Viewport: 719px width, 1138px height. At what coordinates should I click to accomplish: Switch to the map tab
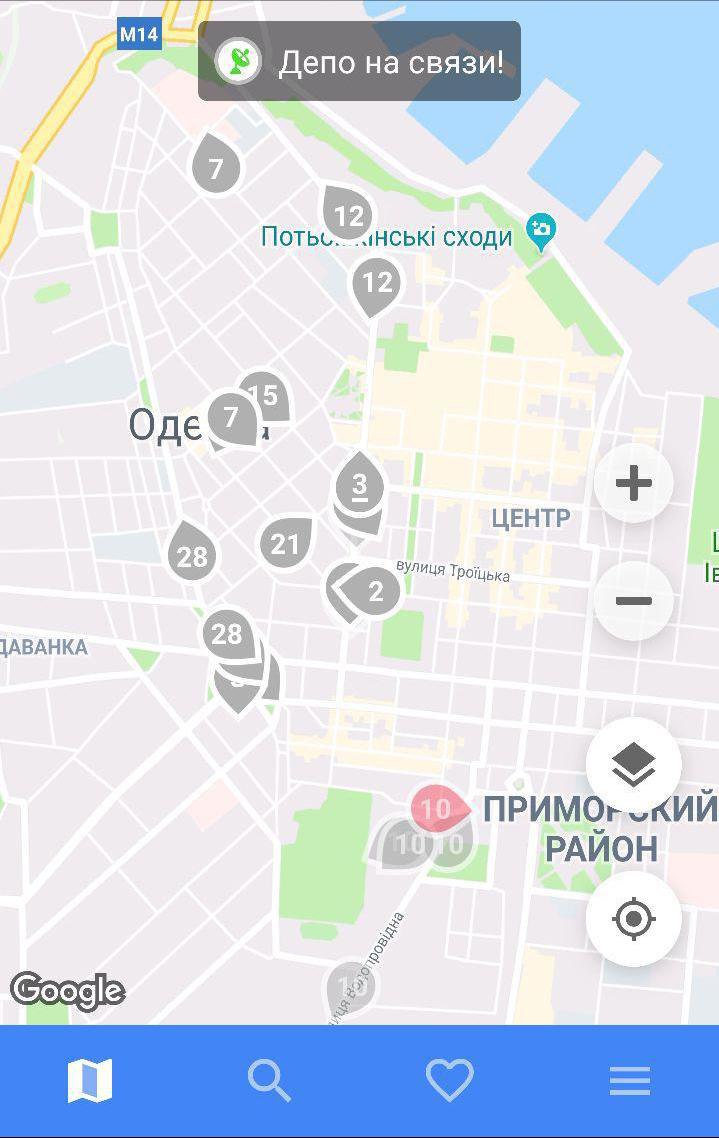point(90,1081)
